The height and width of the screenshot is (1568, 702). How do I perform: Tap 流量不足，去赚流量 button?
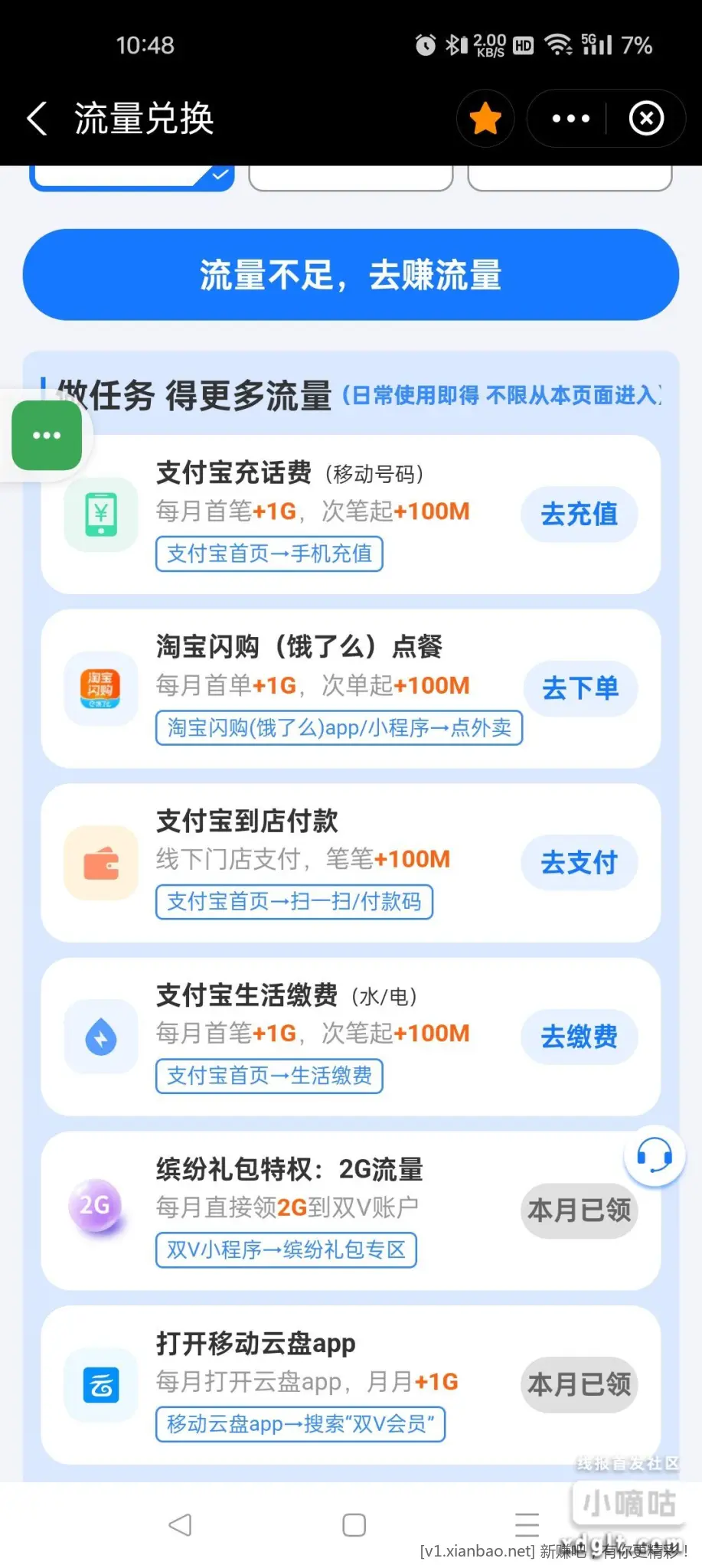(351, 275)
